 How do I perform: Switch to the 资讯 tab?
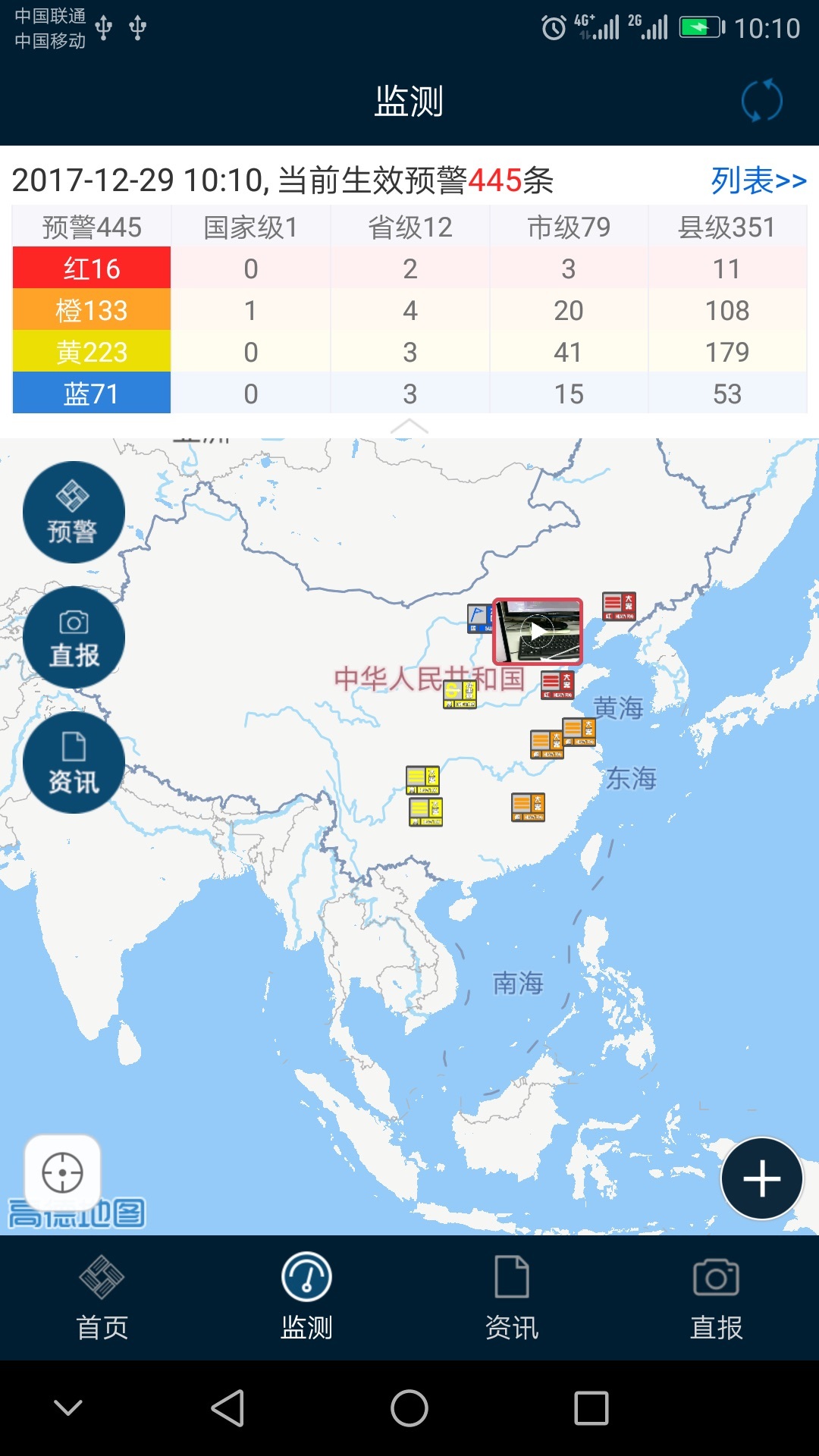[512, 1297]
